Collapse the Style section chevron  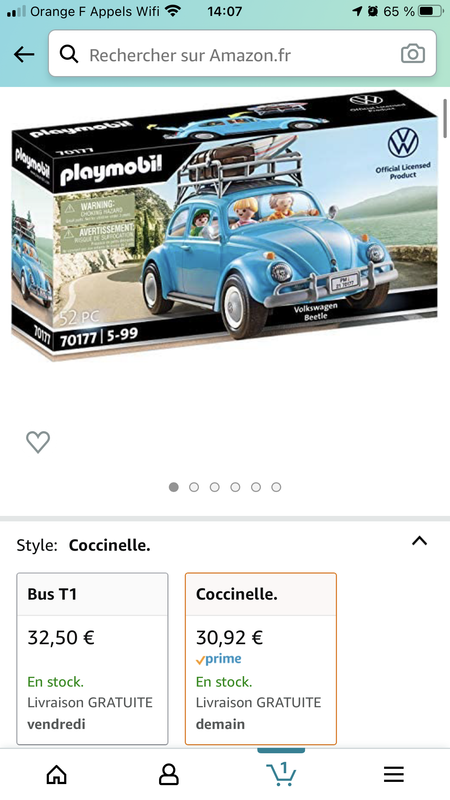[x=419, y=541]
